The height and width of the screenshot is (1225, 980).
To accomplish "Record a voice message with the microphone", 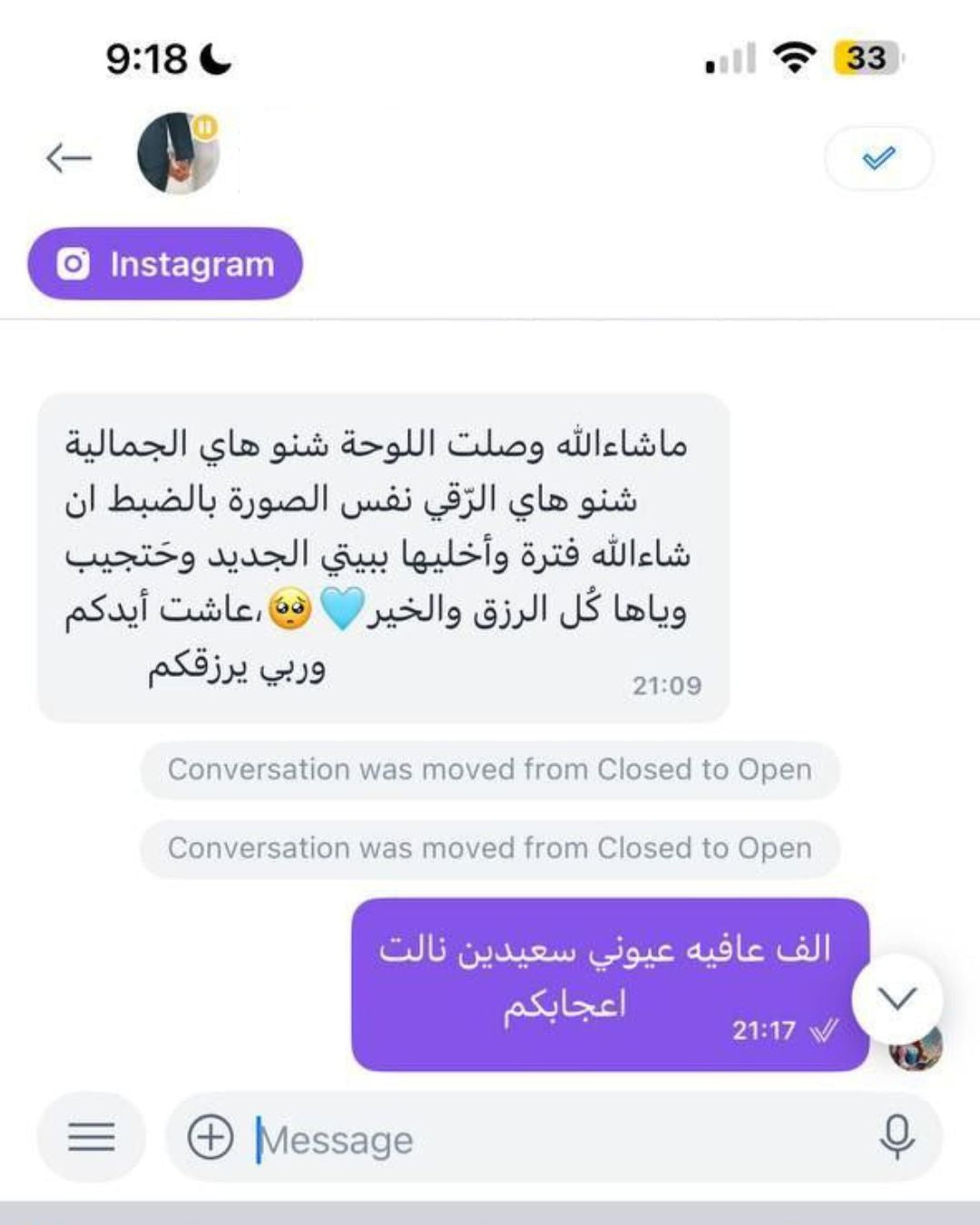I will (x=897, y=1137).
